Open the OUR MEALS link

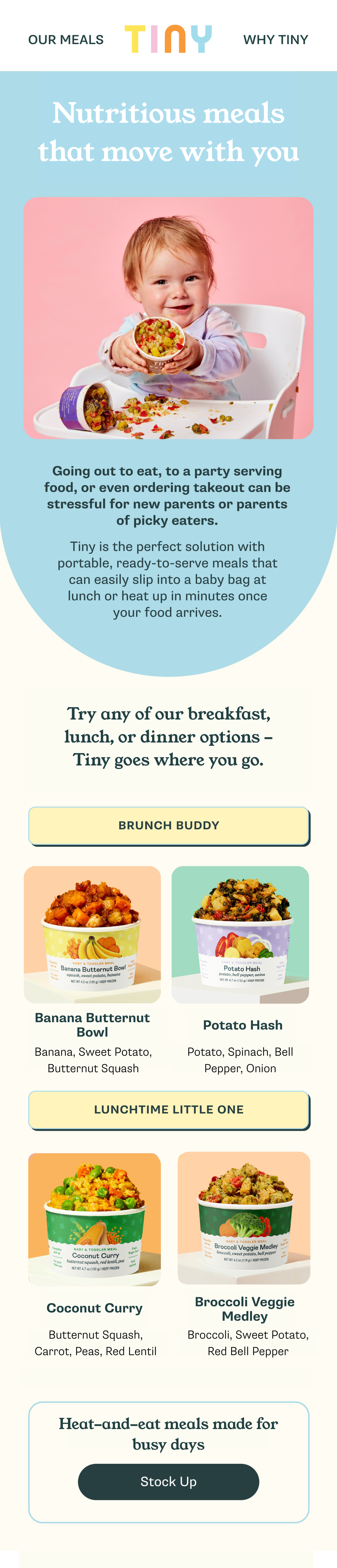(66, 39)
